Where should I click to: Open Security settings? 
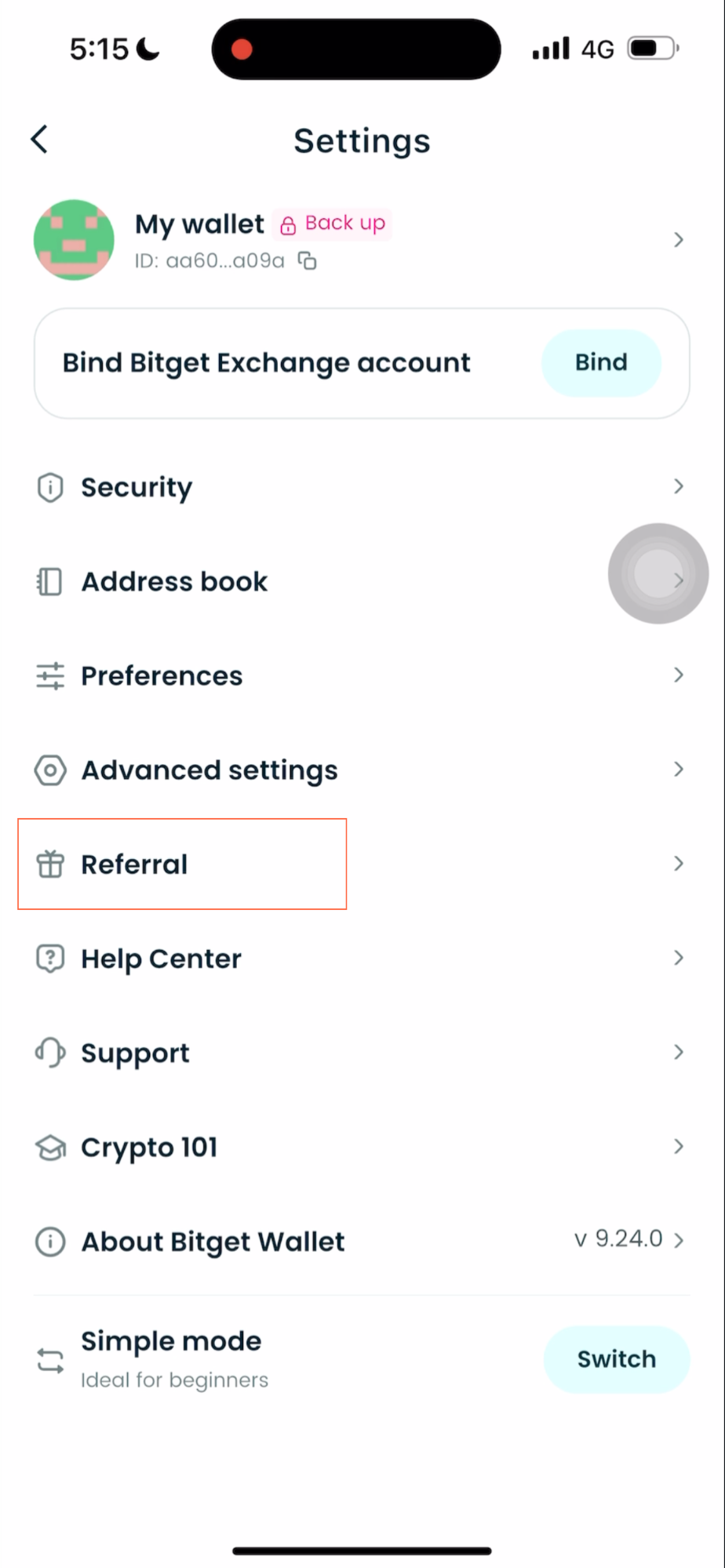point(137,487)
